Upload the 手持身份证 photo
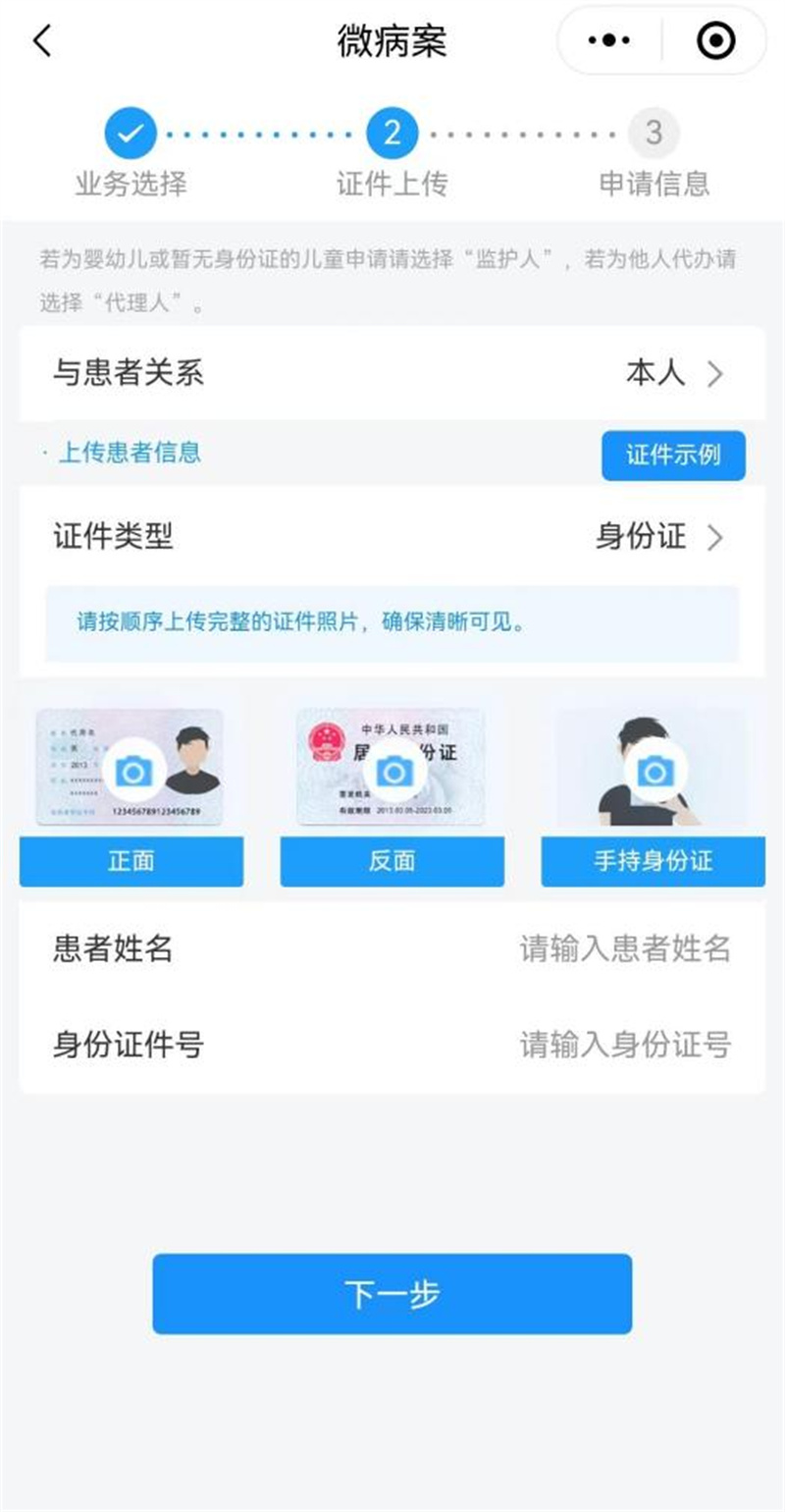785x1512 pixels. click(x=654, y=773)
